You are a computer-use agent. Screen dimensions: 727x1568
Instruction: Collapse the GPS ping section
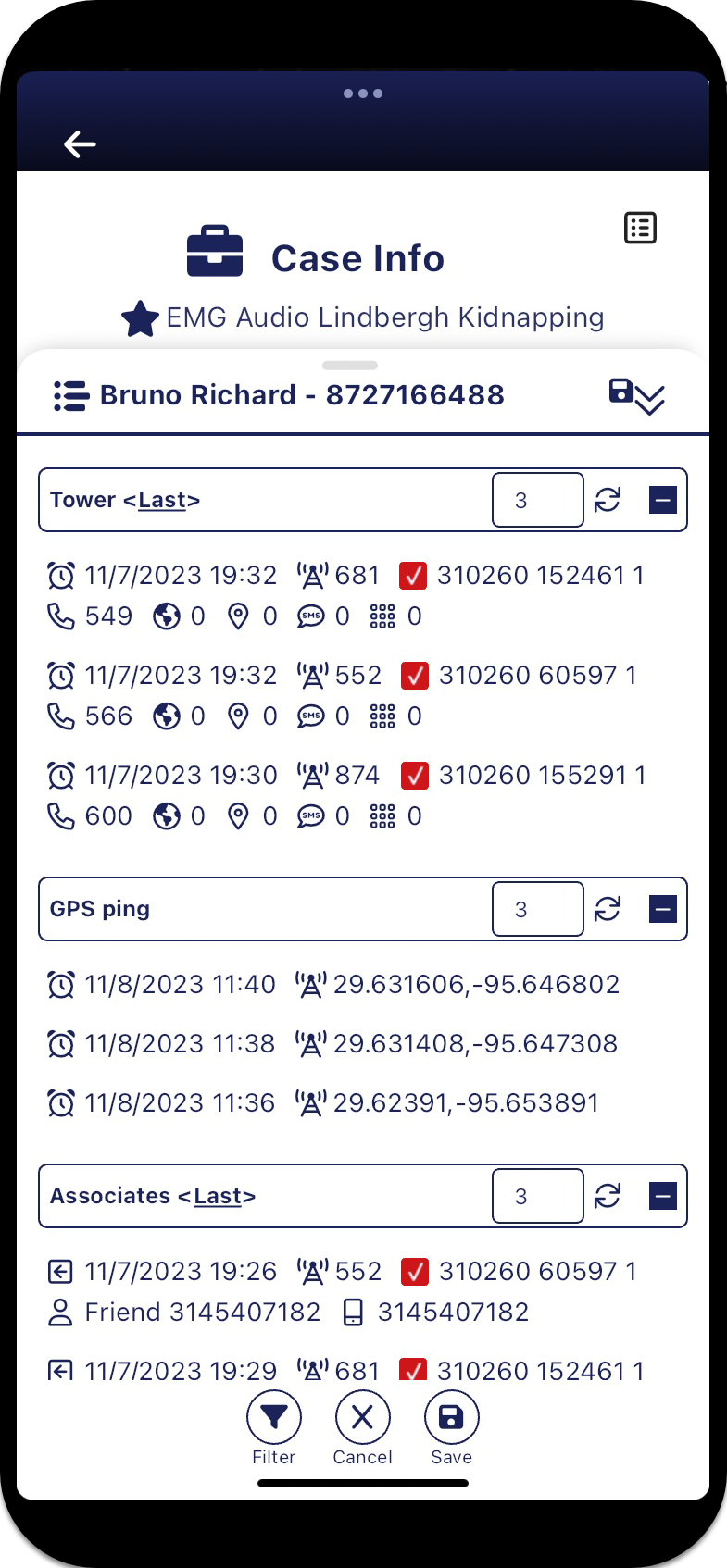662,909
